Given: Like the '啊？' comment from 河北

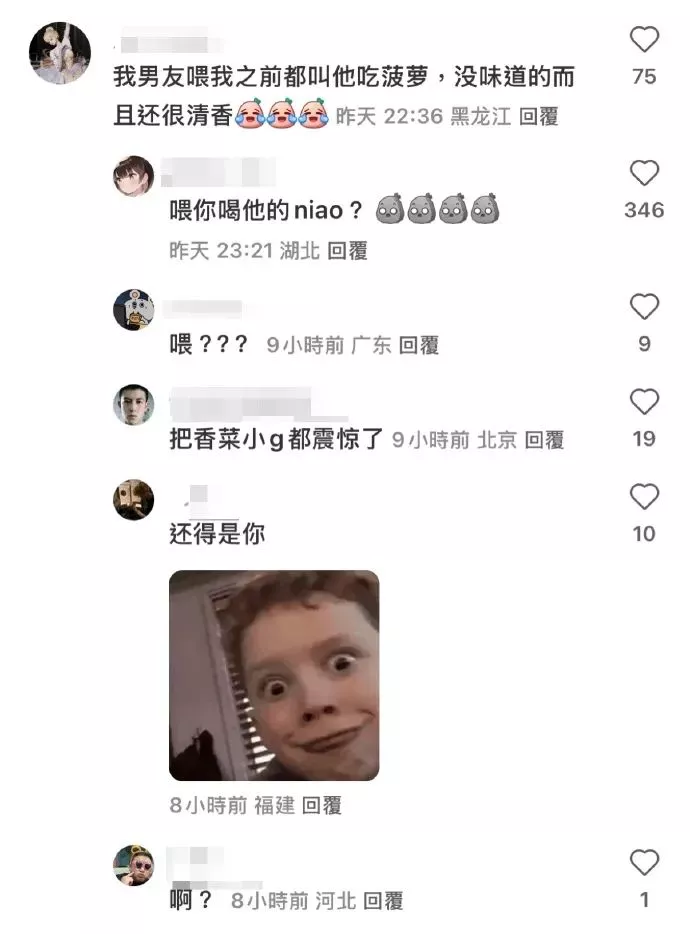Looking at the screenshot, I should [644, 863].
